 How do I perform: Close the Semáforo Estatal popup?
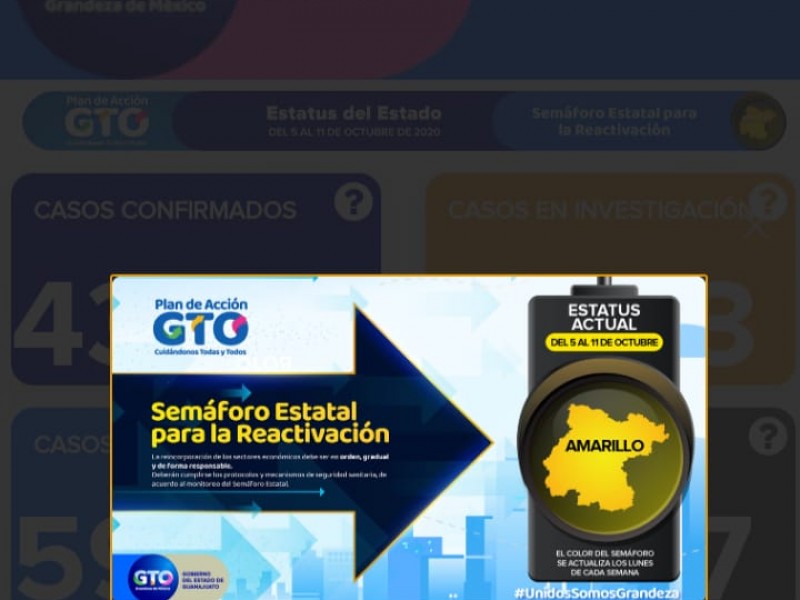pyautogui.click(x=756, y=227)
